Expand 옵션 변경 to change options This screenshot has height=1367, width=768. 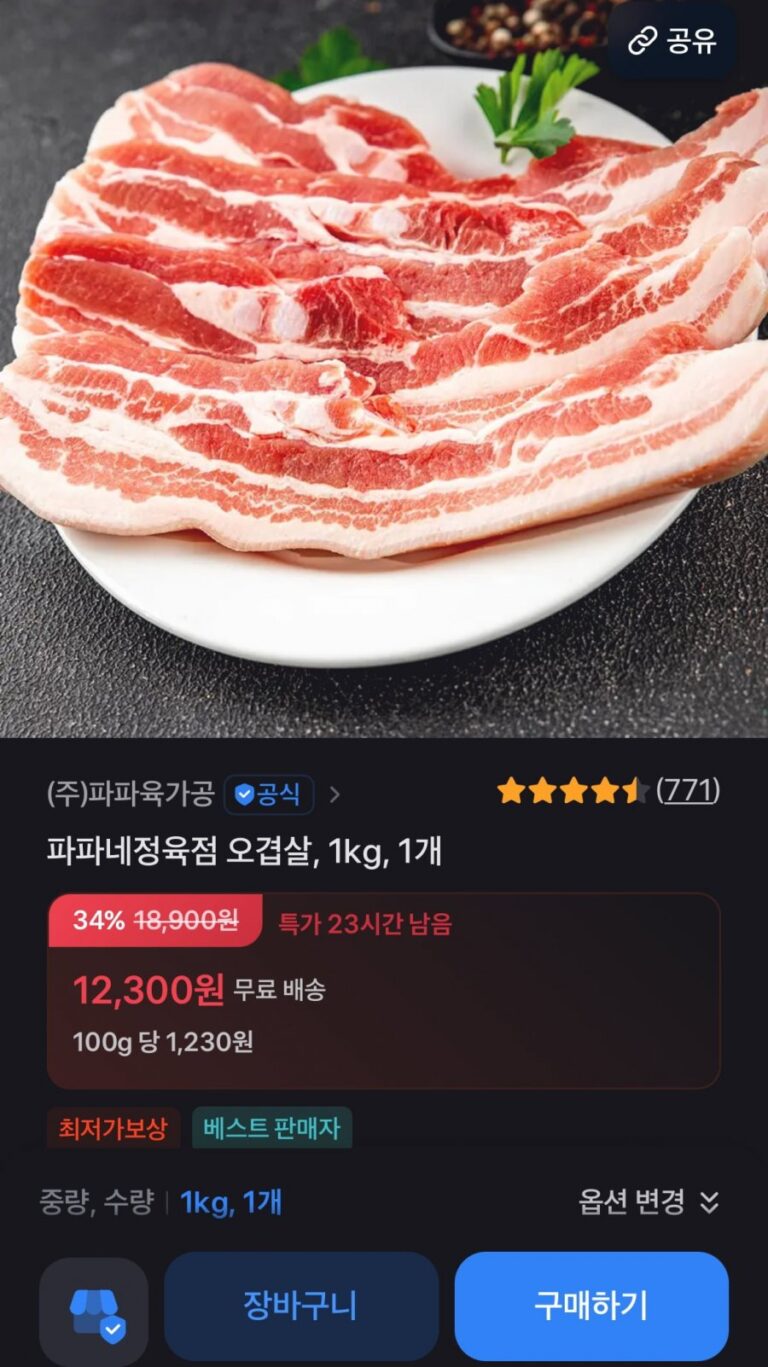[x=648, y=1201]
